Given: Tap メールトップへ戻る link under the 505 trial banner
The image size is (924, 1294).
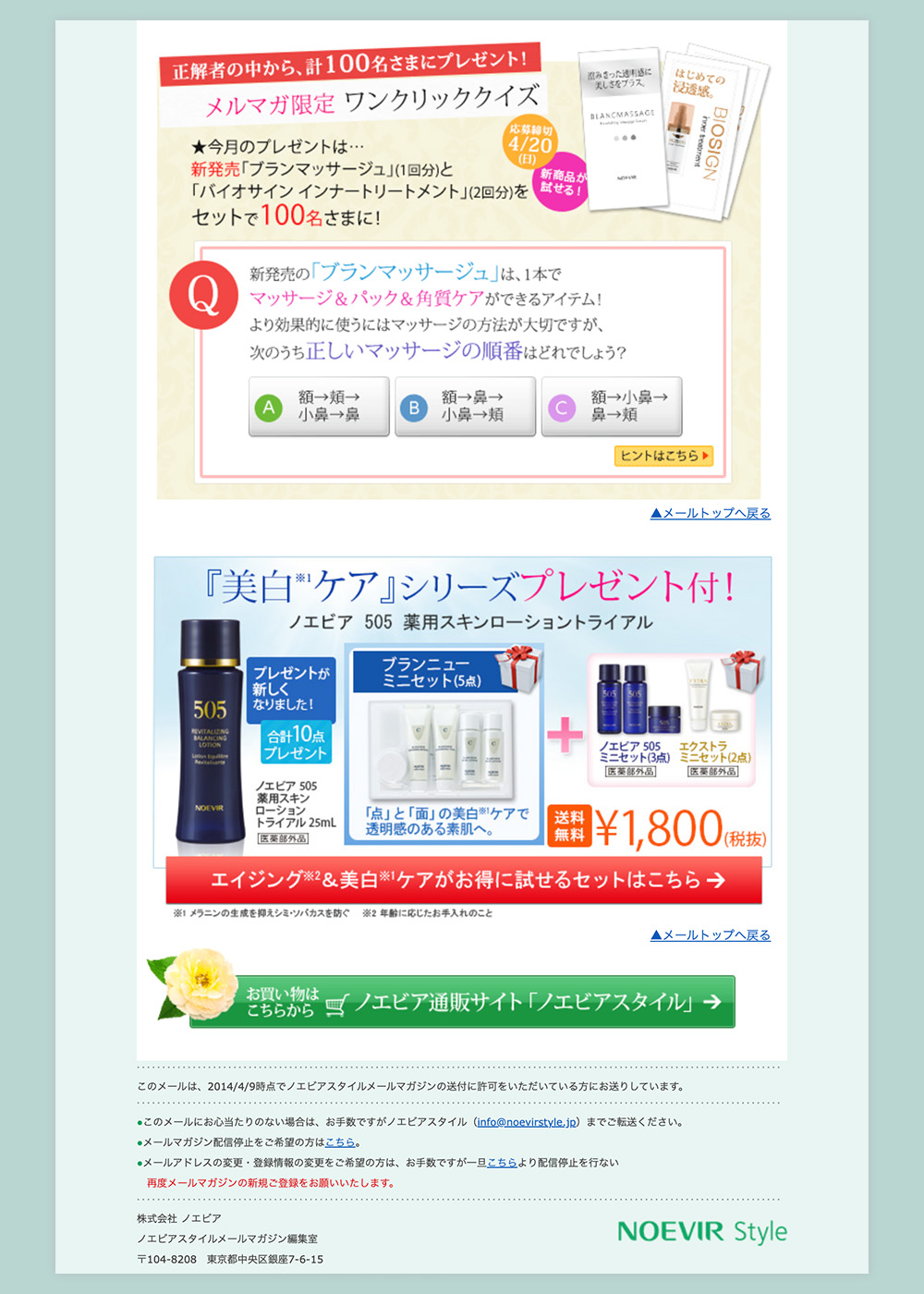Looking at the screenshot, I should click(x=710, y=935).
